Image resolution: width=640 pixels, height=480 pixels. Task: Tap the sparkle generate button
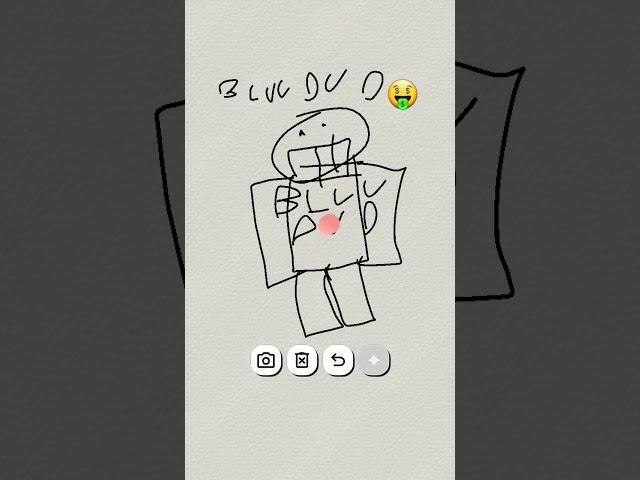click(374, 361)
